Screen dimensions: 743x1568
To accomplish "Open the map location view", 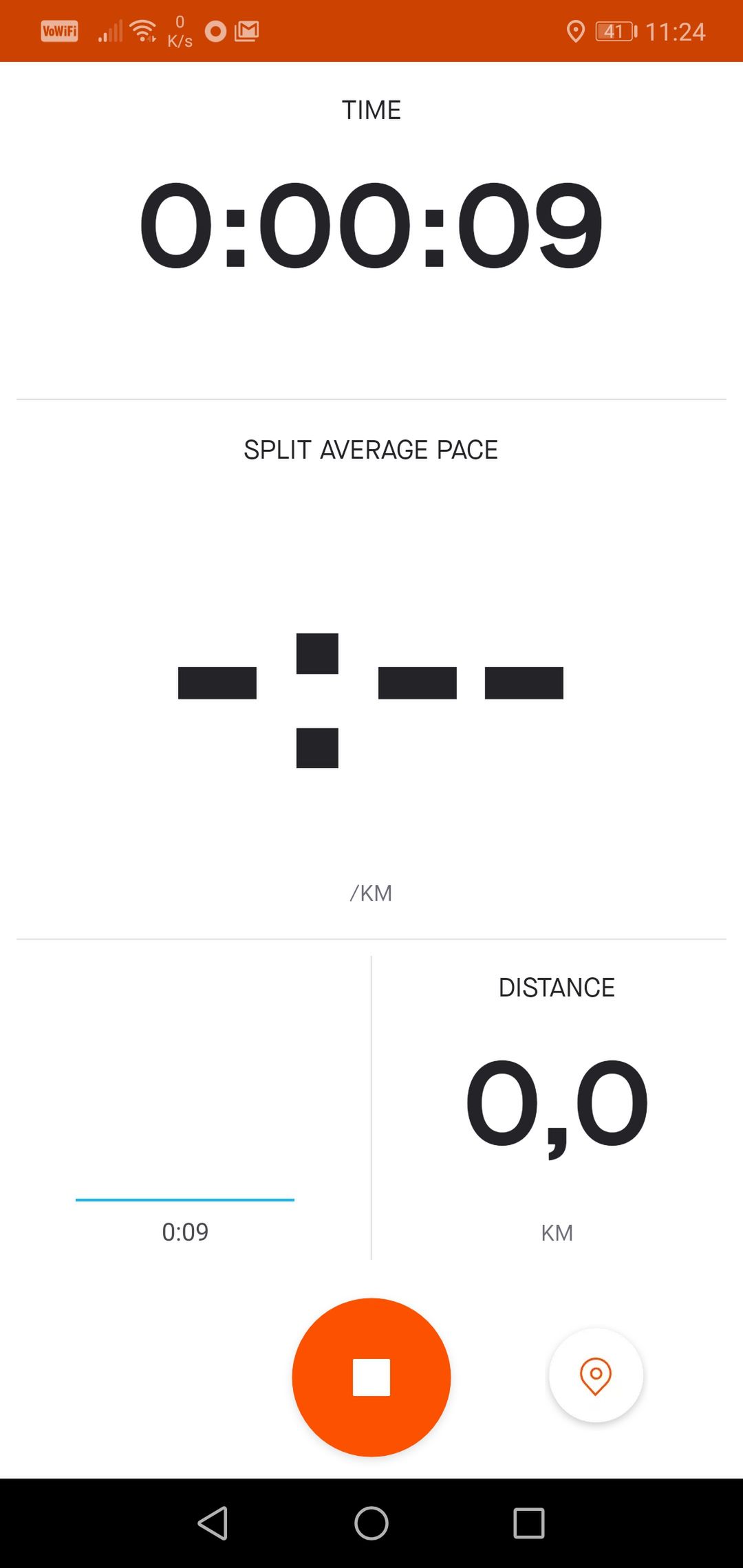I will pyautogui.click(x=596, y=1375).
